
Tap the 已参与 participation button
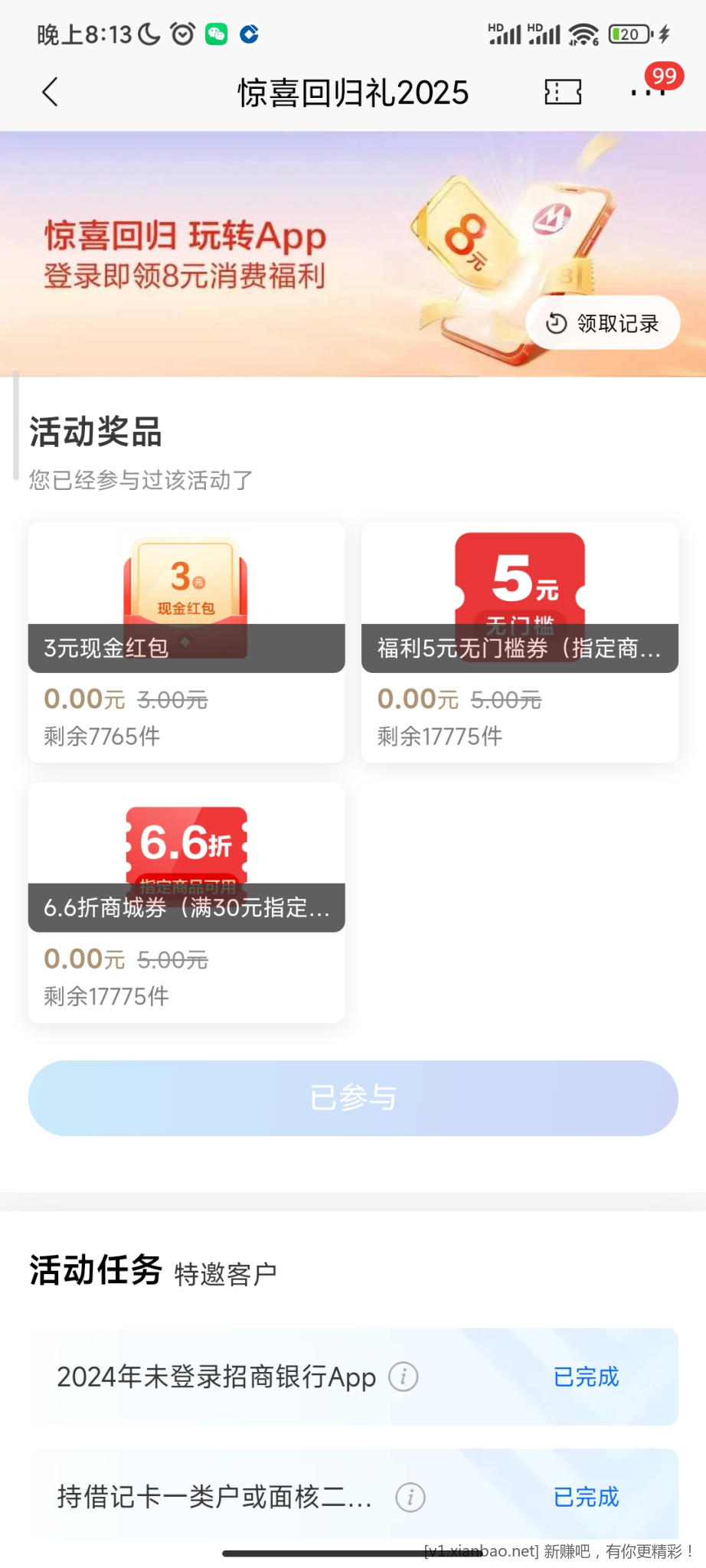coord(353,1098)
